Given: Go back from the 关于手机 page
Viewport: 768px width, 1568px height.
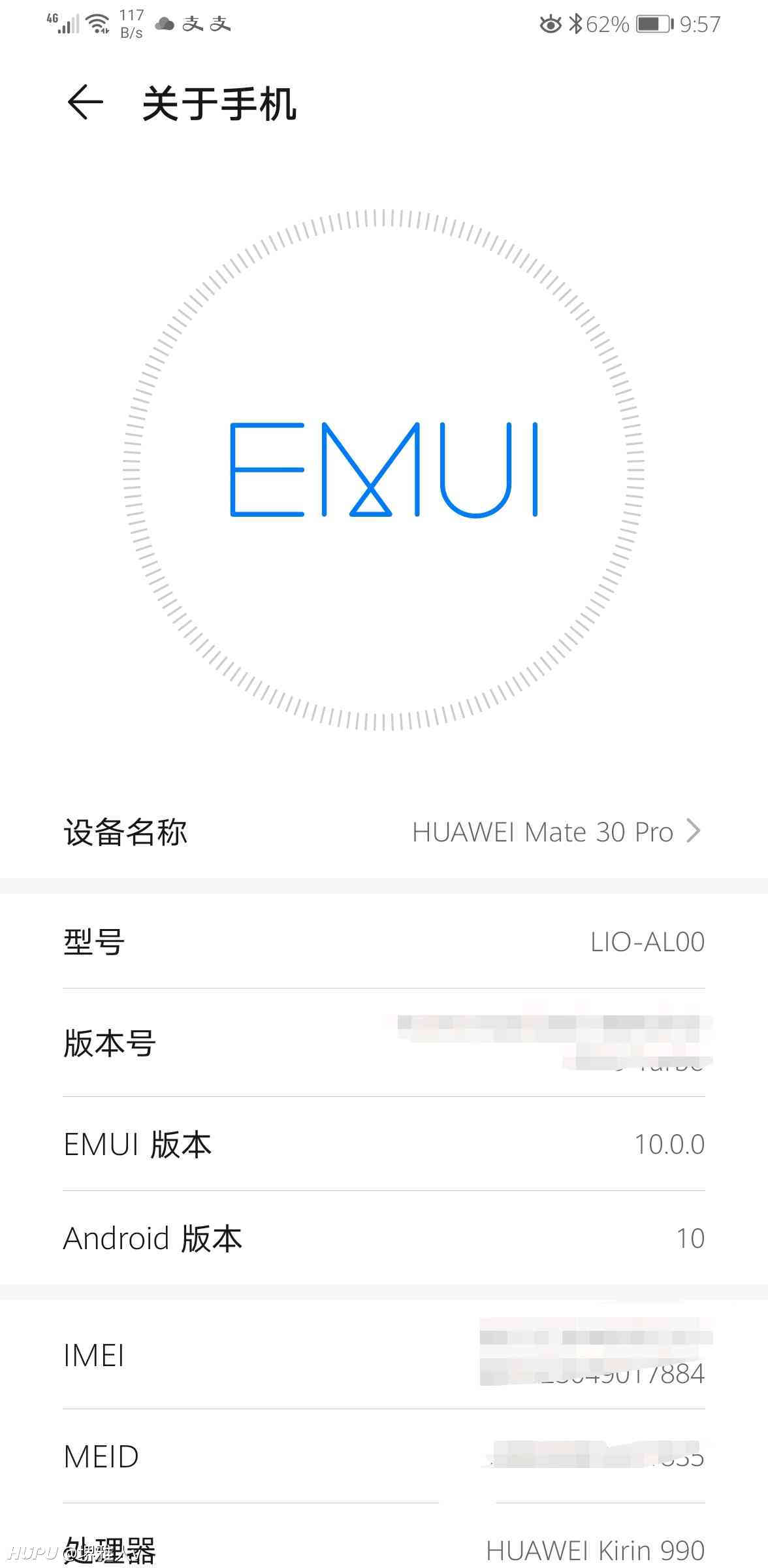Looking at the screenshot, I should (x=86, y=103).
